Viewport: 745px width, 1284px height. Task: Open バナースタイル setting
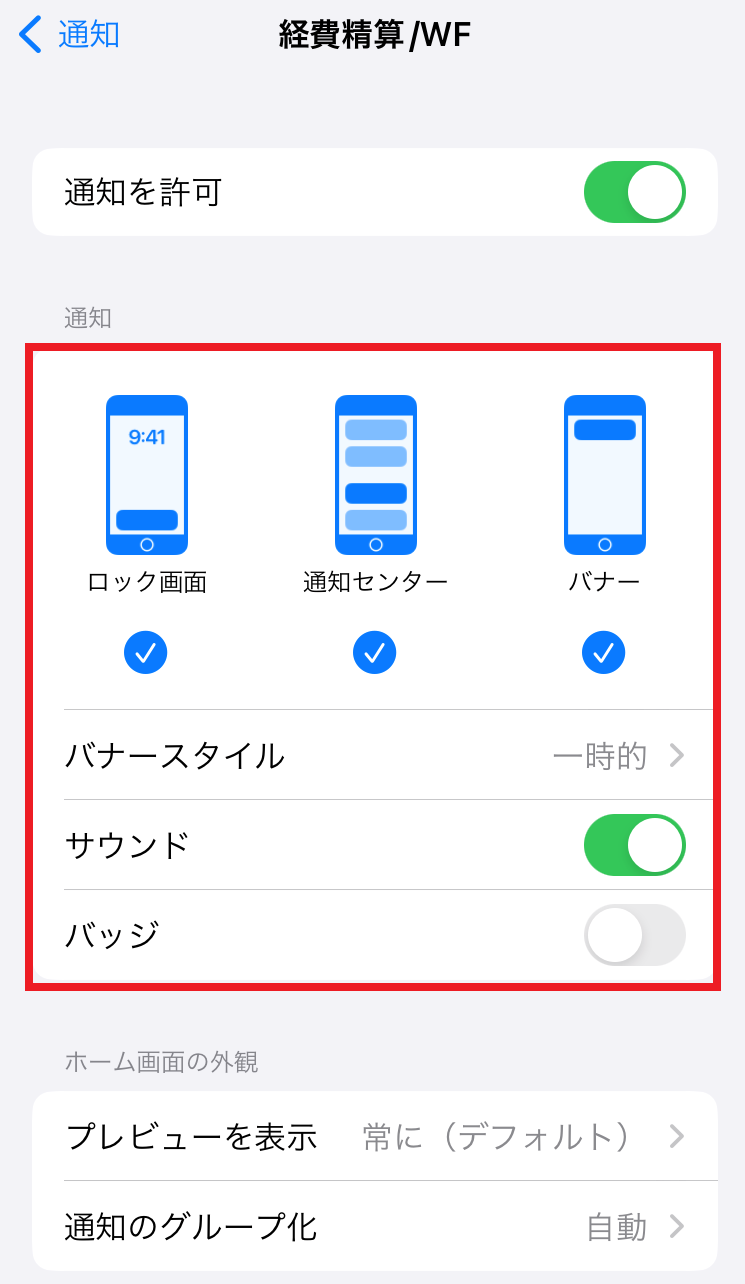pos(375,755)
